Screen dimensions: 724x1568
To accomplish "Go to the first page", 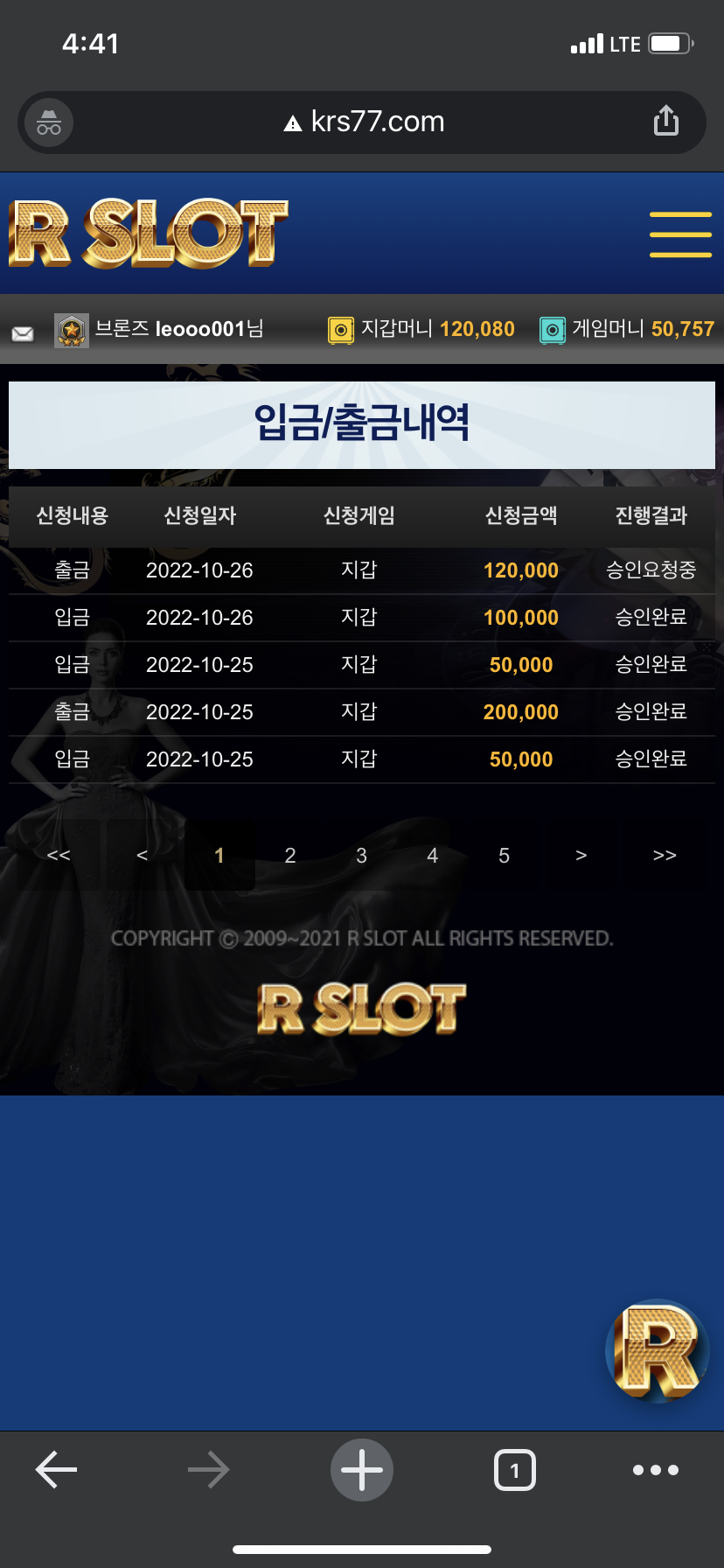I will [x=59, y=856].
